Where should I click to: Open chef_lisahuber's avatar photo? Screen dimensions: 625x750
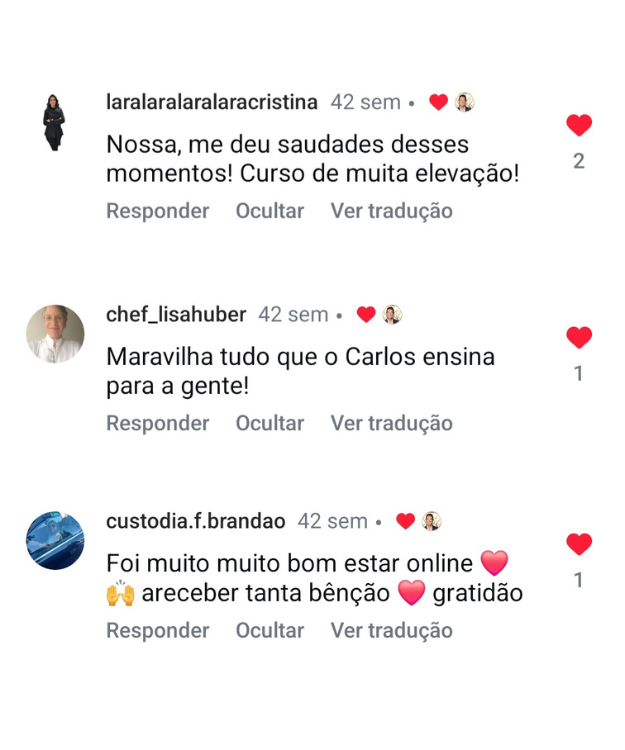coord(54,334)
